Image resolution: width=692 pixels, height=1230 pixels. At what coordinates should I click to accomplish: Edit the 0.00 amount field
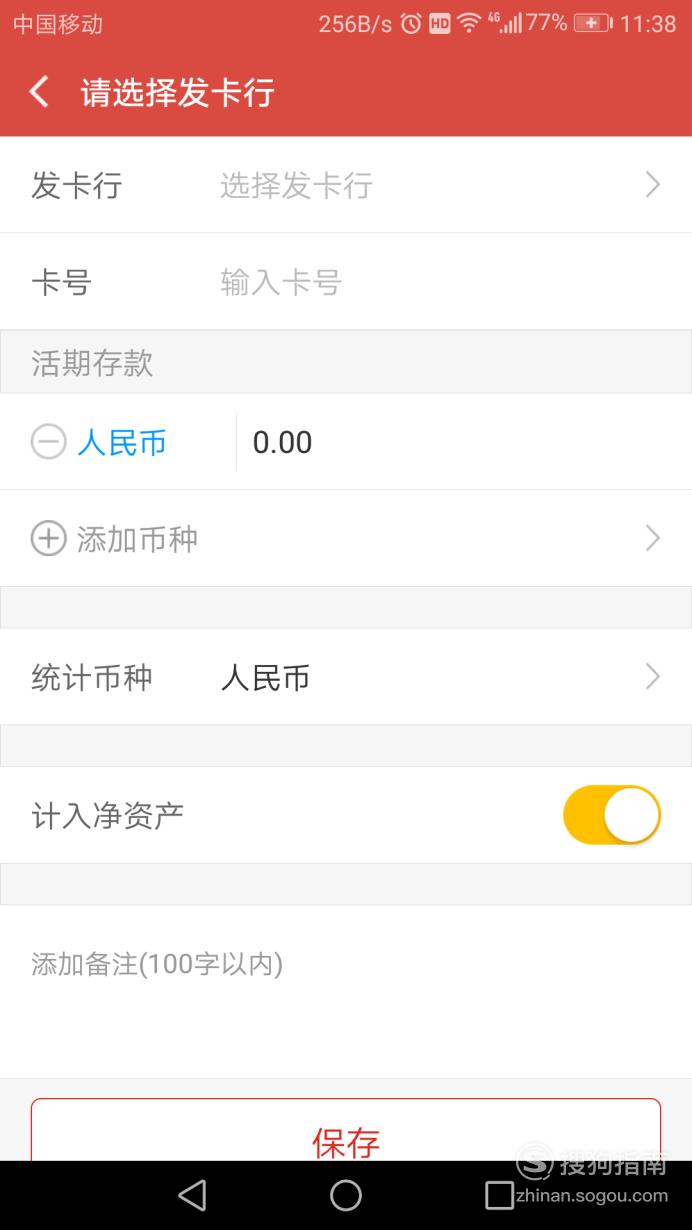click(460, 442)
